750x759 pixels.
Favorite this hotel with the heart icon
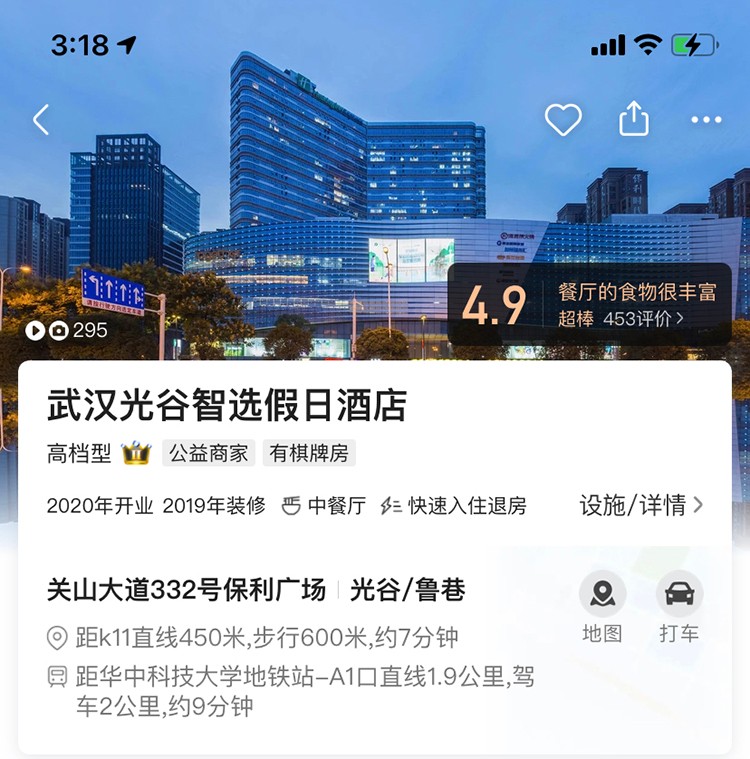point(563,120)
